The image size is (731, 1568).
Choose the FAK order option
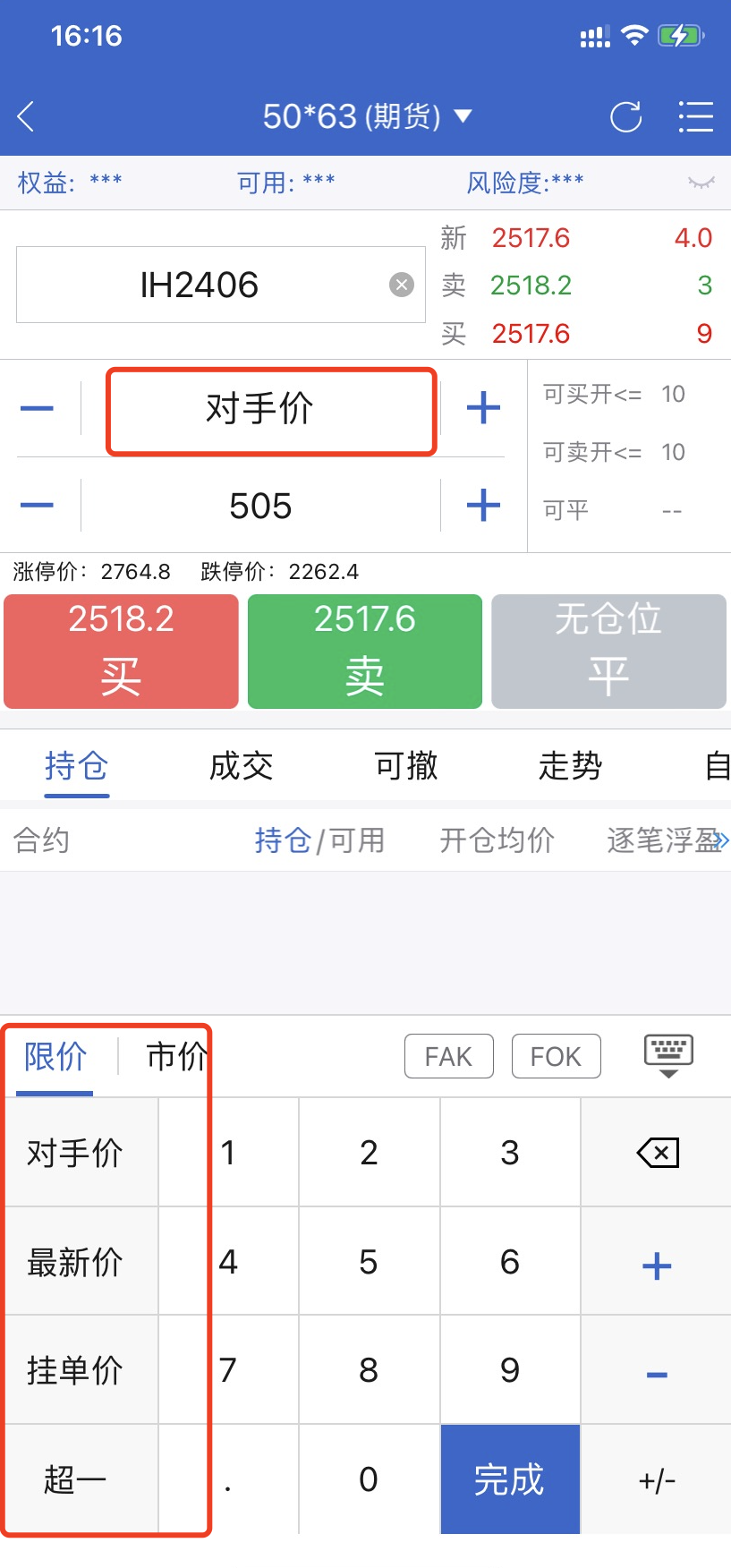pyautogui.click(x=448, y=1057)
